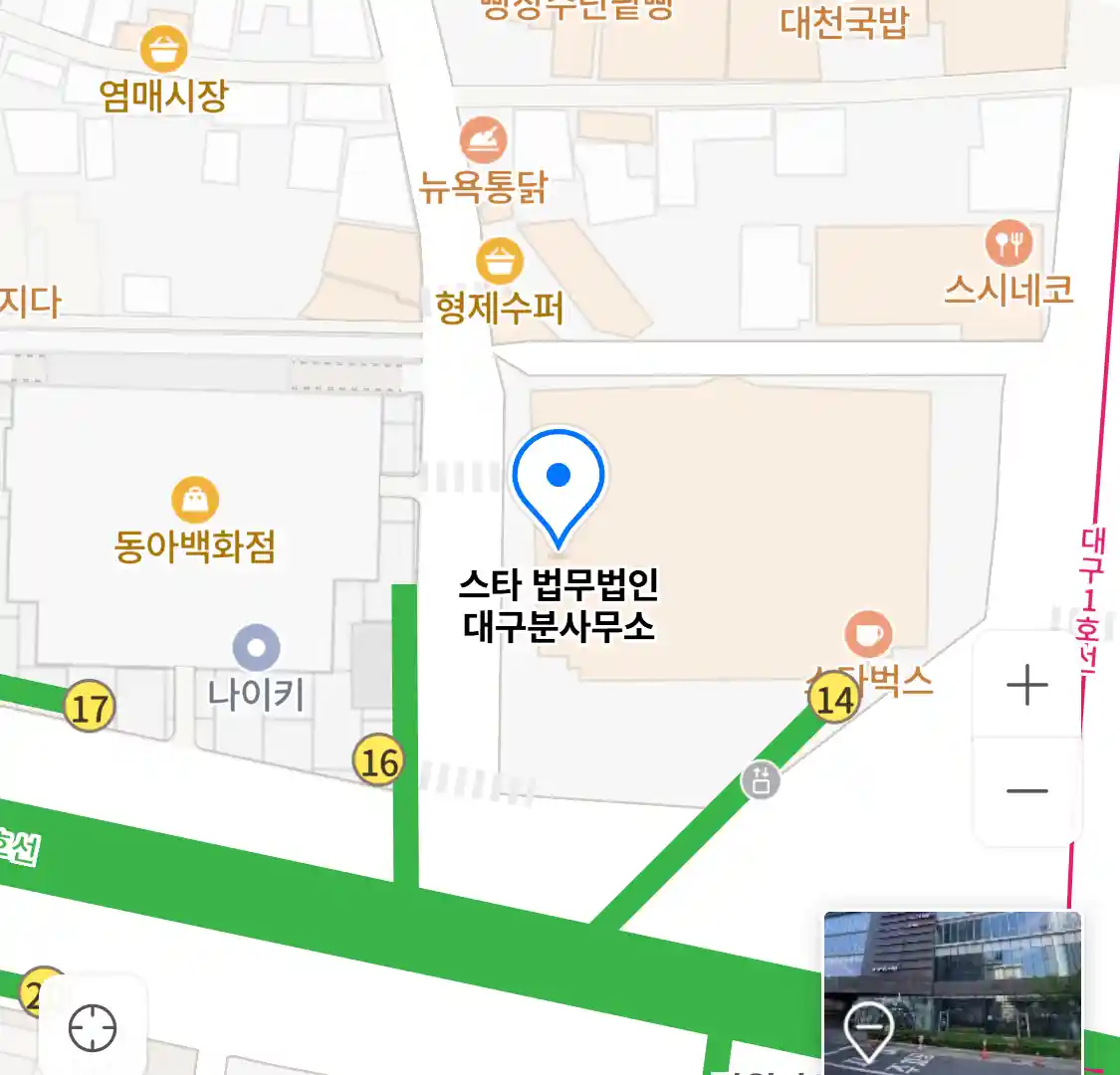1120x1075 pixels.
Task: Tap subway exit 16 marker
Action: click(x=378, y=762)
